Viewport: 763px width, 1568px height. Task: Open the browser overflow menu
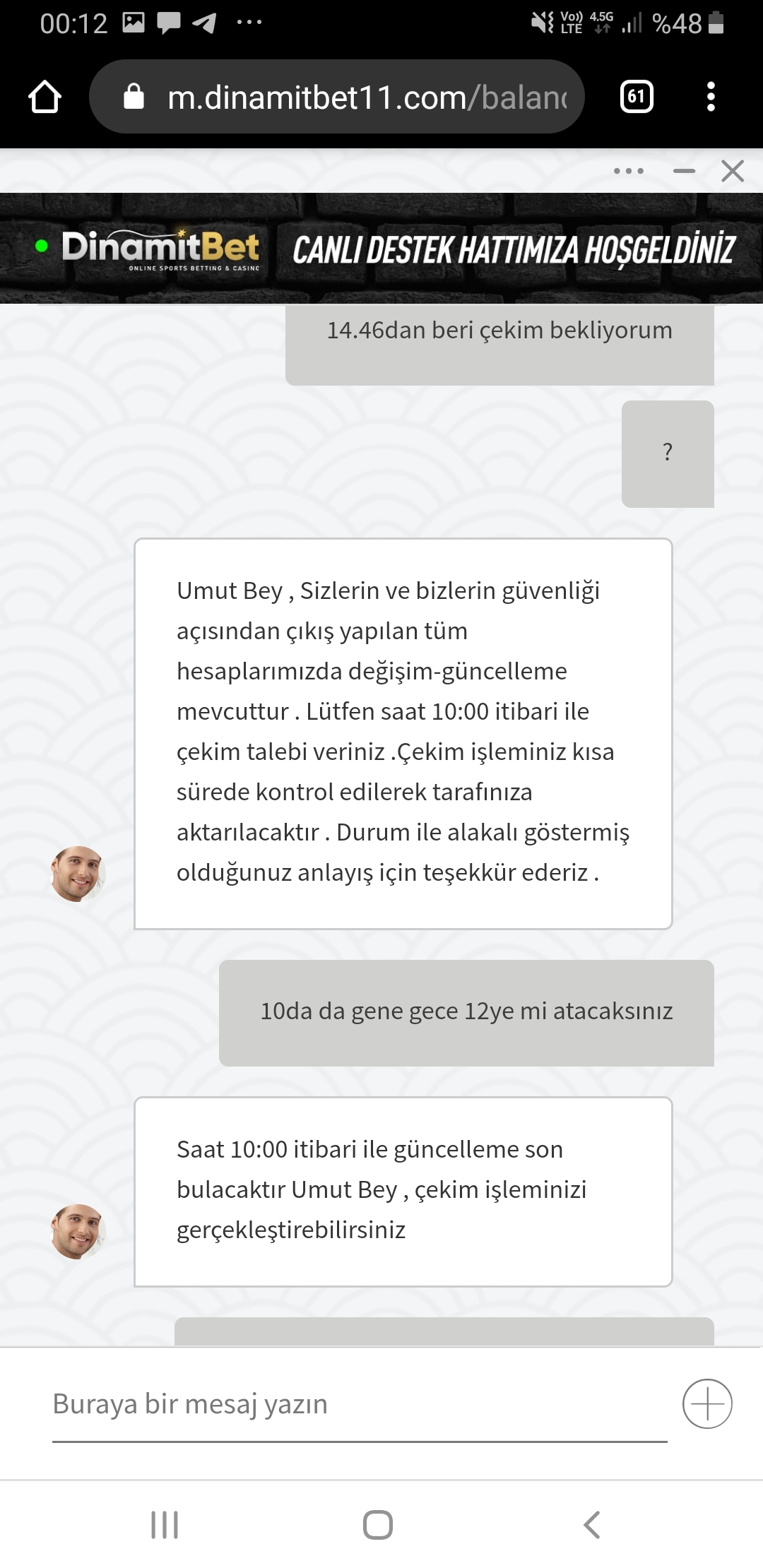(711, 97)
